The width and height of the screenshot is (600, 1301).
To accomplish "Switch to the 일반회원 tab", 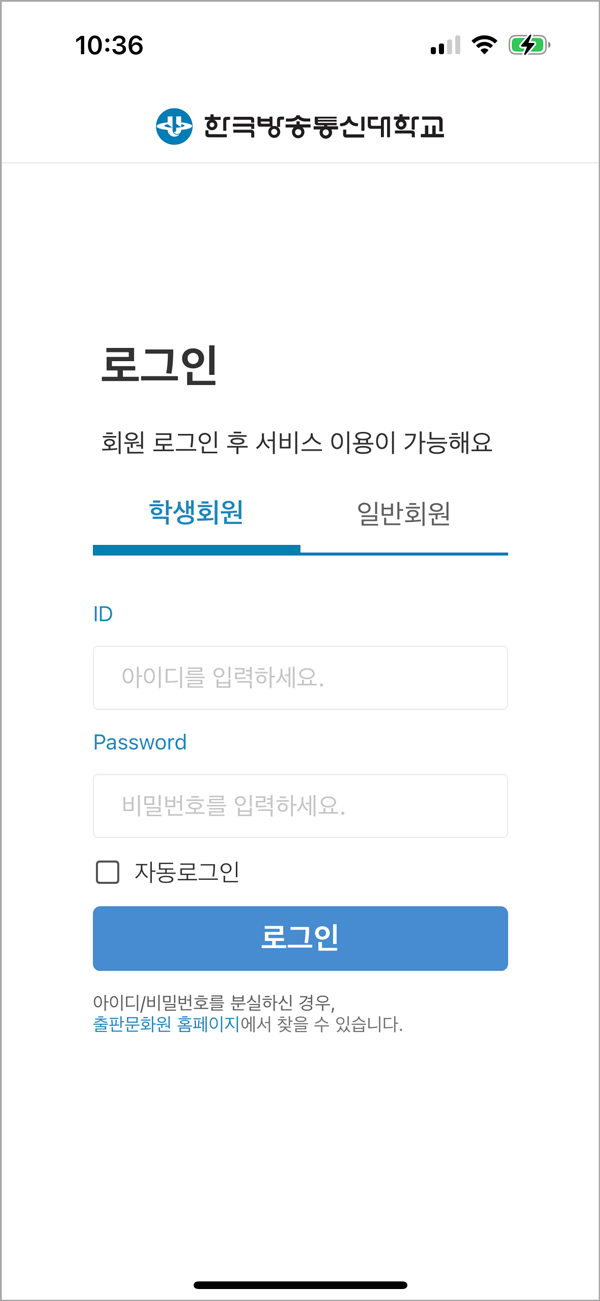I will [x=404, y=514].
